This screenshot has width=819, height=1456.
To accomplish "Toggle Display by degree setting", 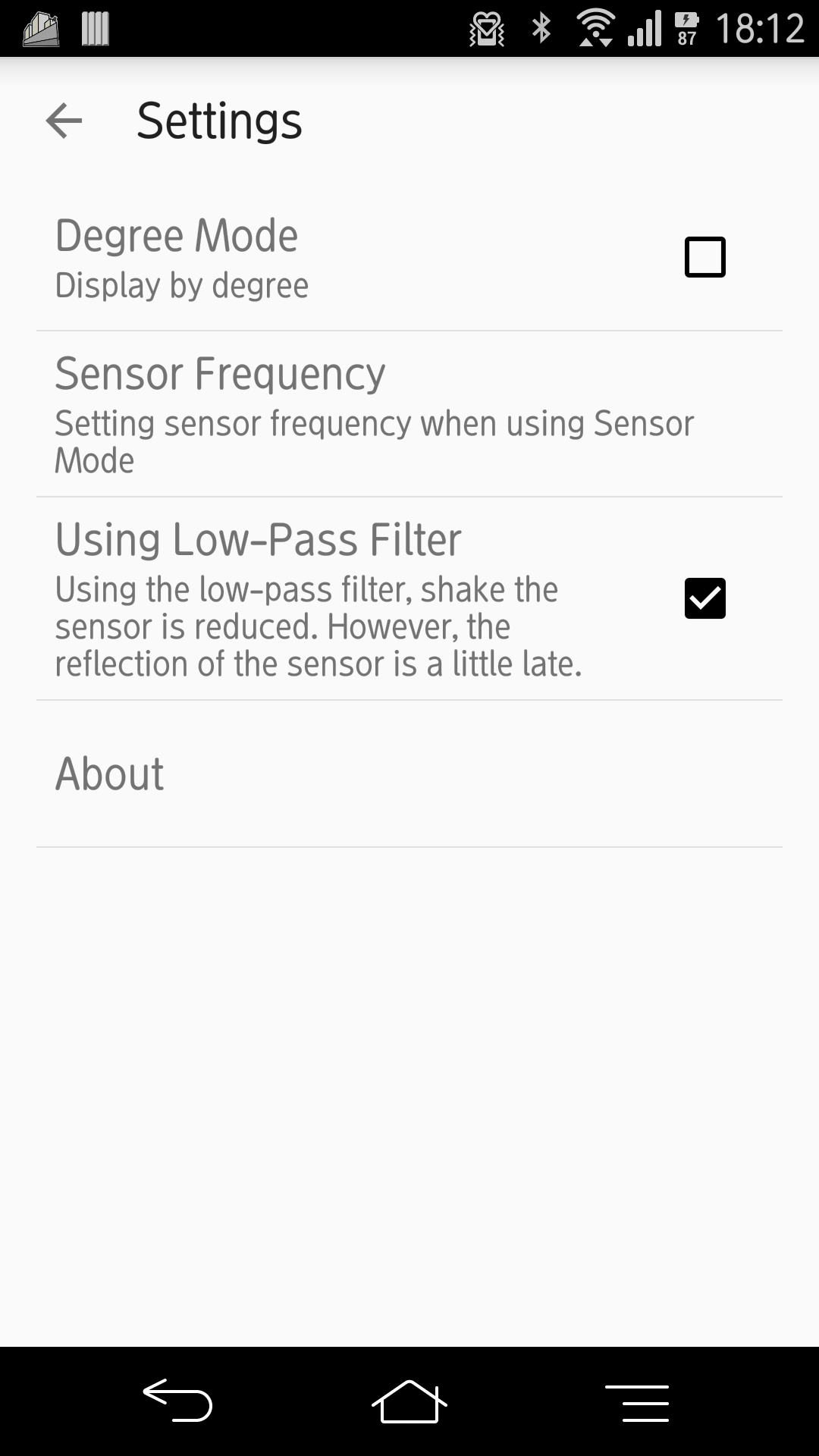I will click(181, 286).
